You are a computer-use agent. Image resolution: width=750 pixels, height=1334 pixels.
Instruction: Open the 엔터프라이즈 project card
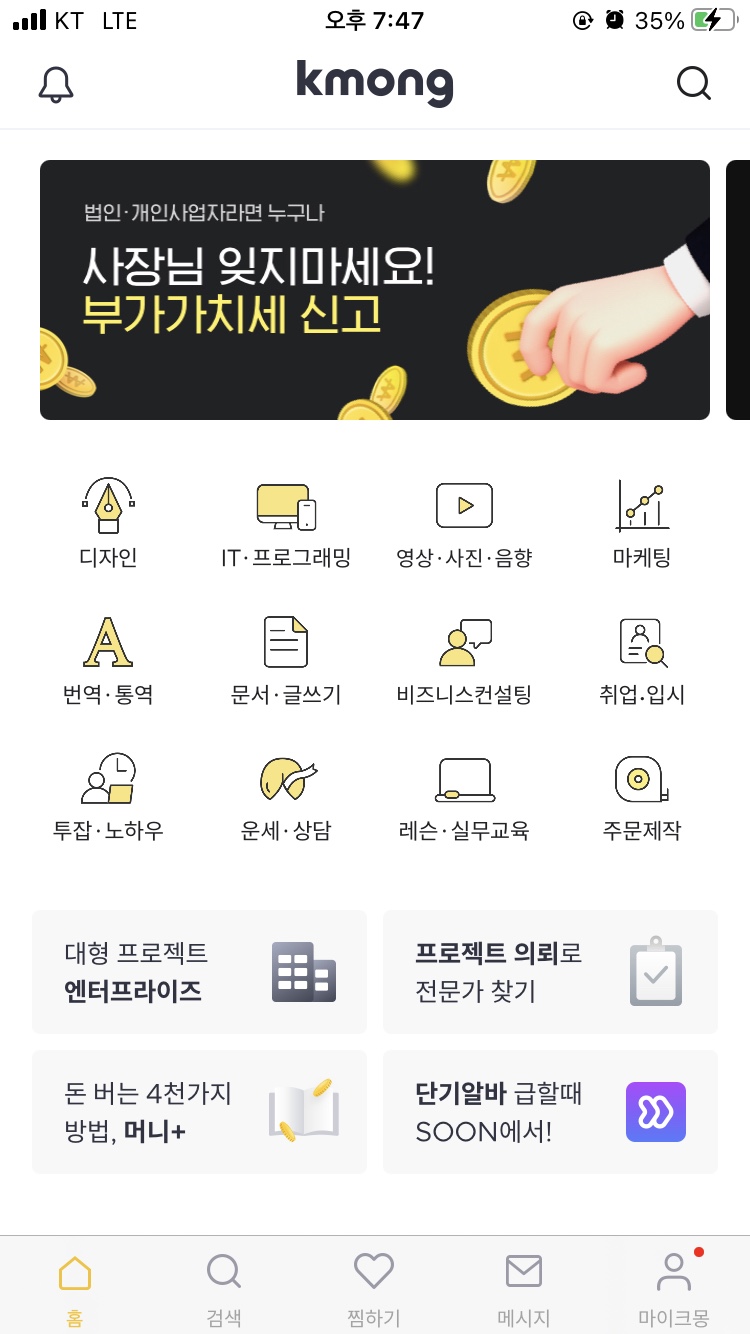(x=199, y=971)
